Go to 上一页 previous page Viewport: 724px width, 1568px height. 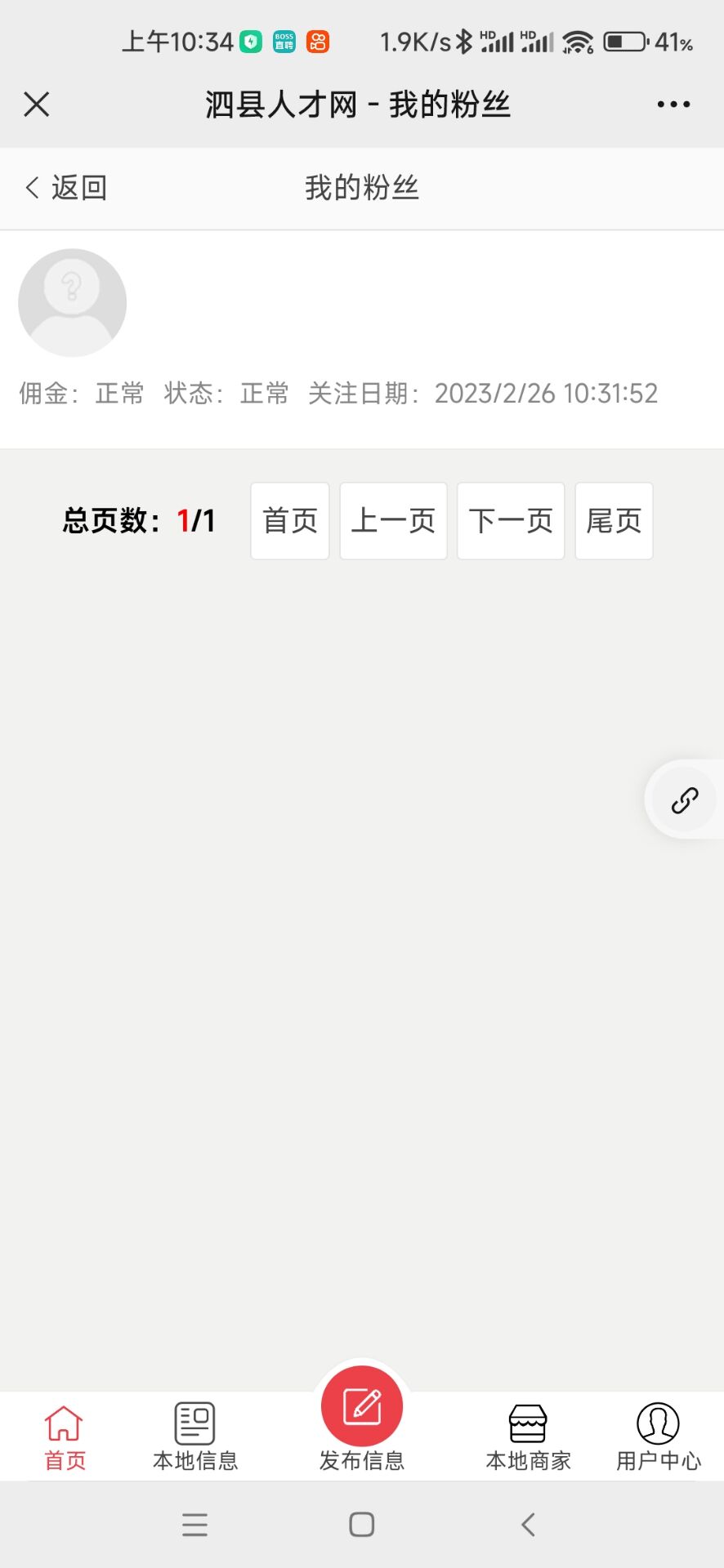[x=393, y=521]
